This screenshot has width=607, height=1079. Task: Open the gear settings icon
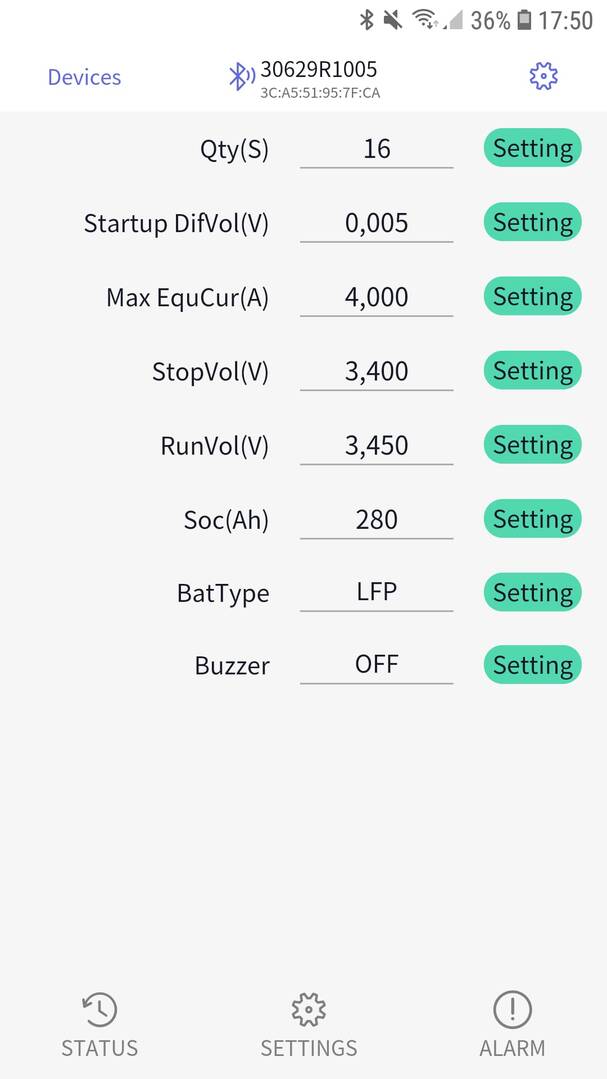pos(543,76)
